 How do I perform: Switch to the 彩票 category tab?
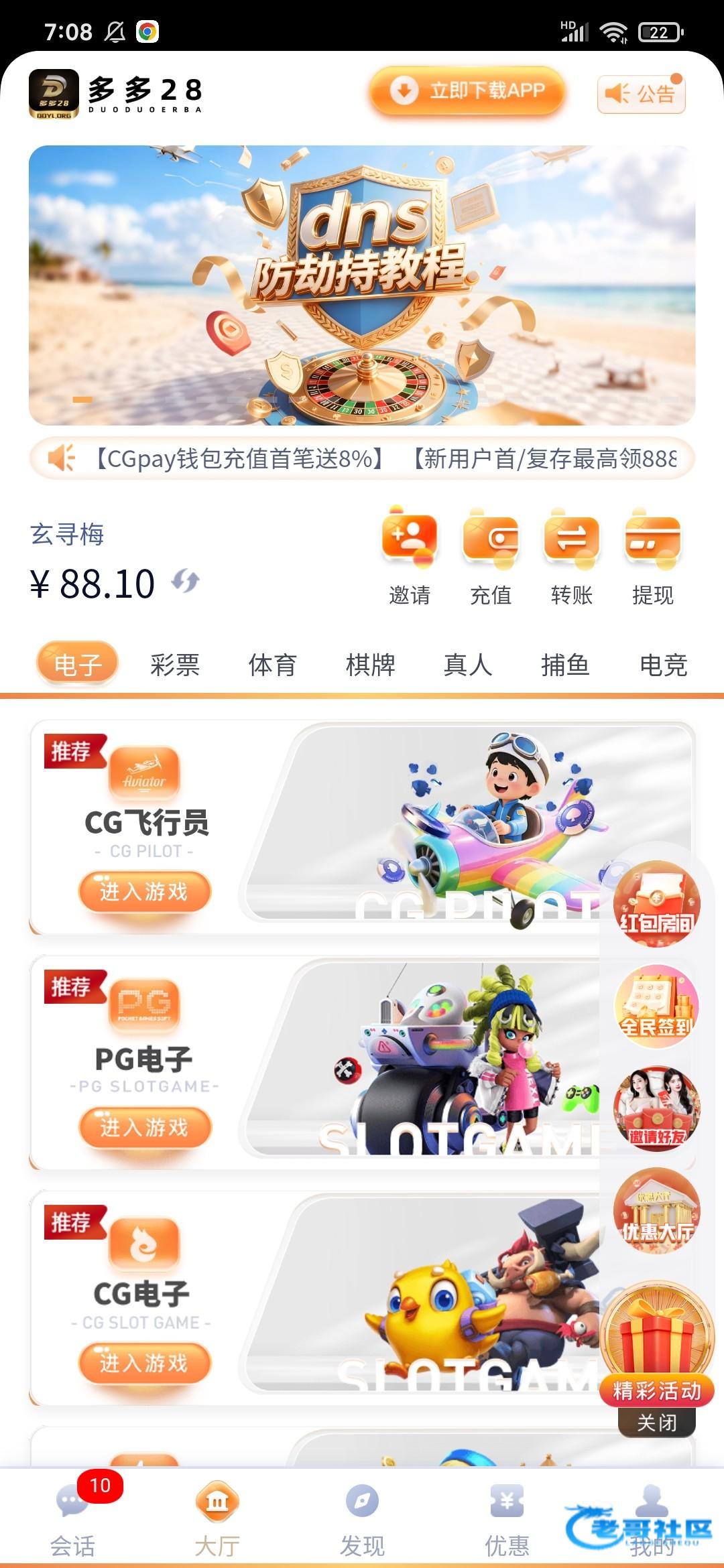tap(175, 665)
